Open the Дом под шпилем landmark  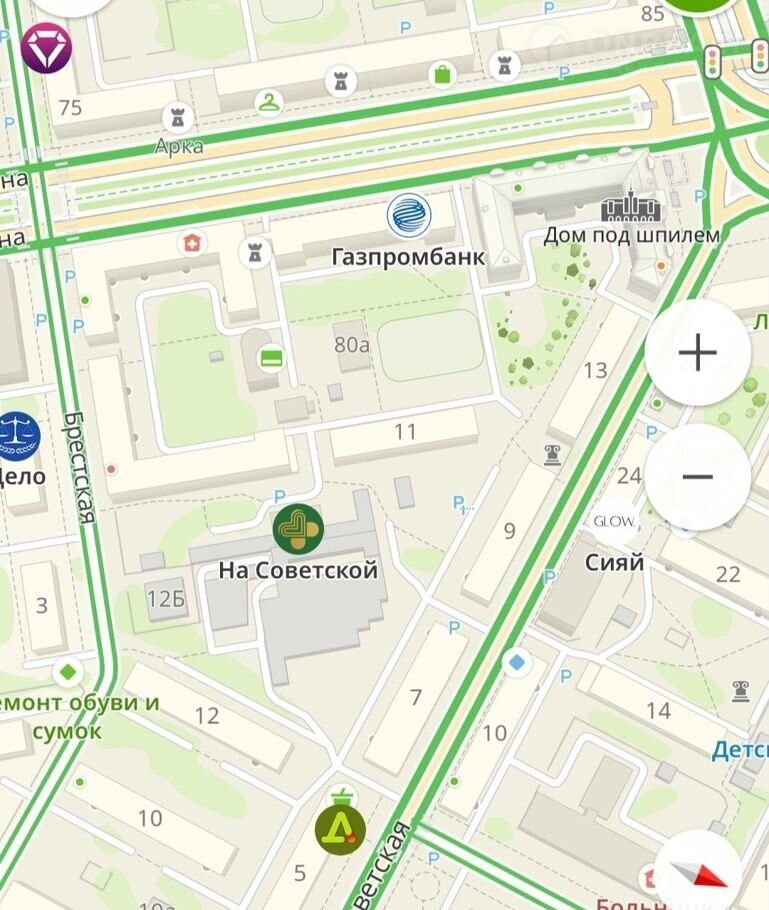(x=631, y=209)
